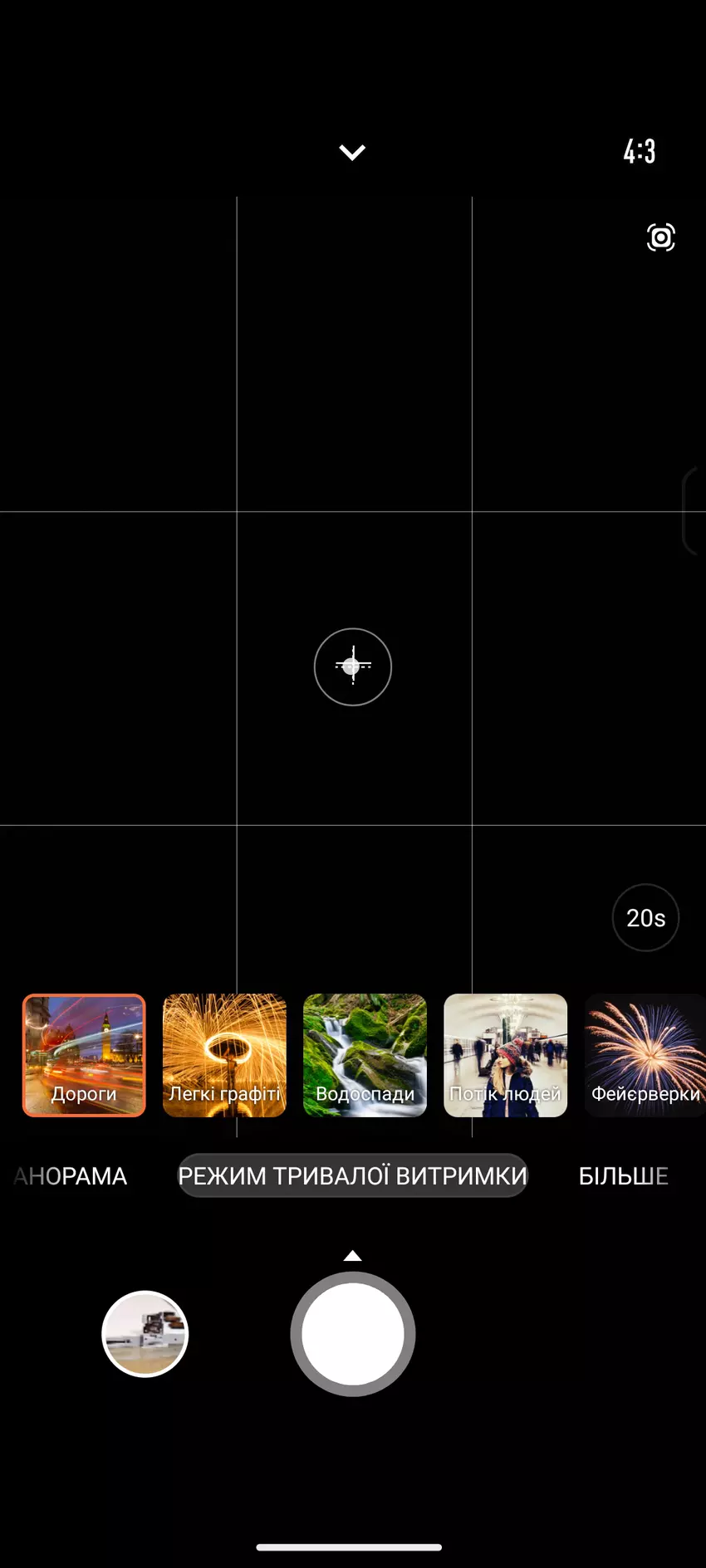Image resolution: width=706 pixels, height=1568 pixels.
Task: Change the 20s exposure duration
Action: click(x=645, y=918)
